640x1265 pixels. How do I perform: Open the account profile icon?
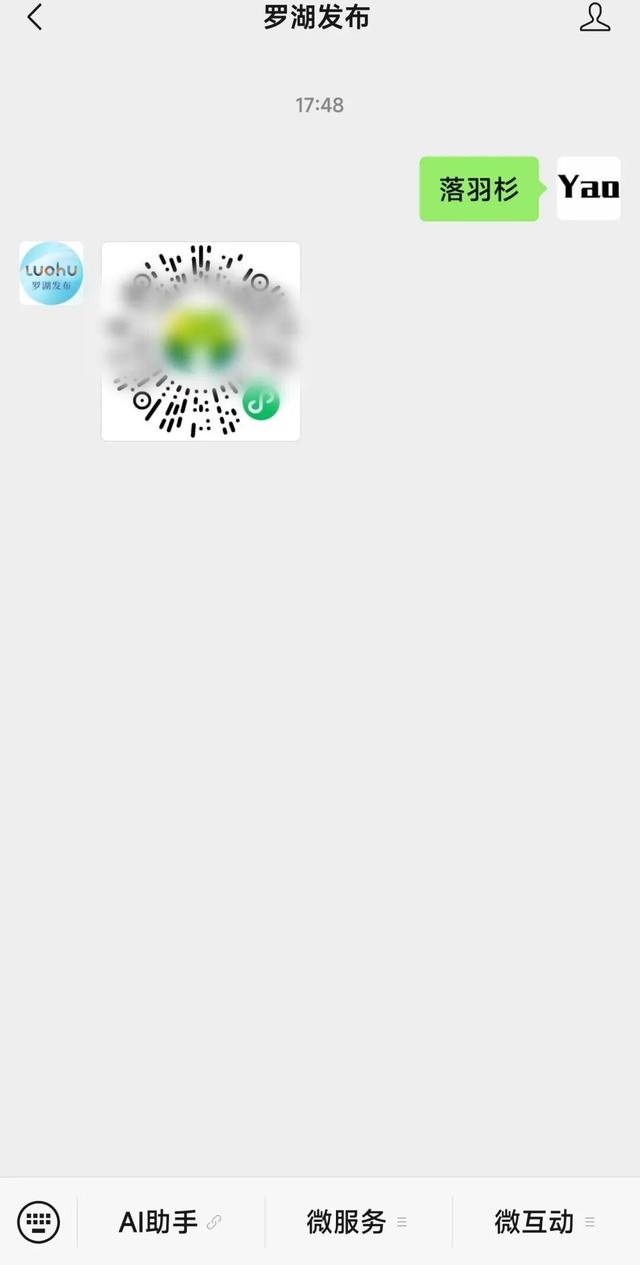pos(595,17)
